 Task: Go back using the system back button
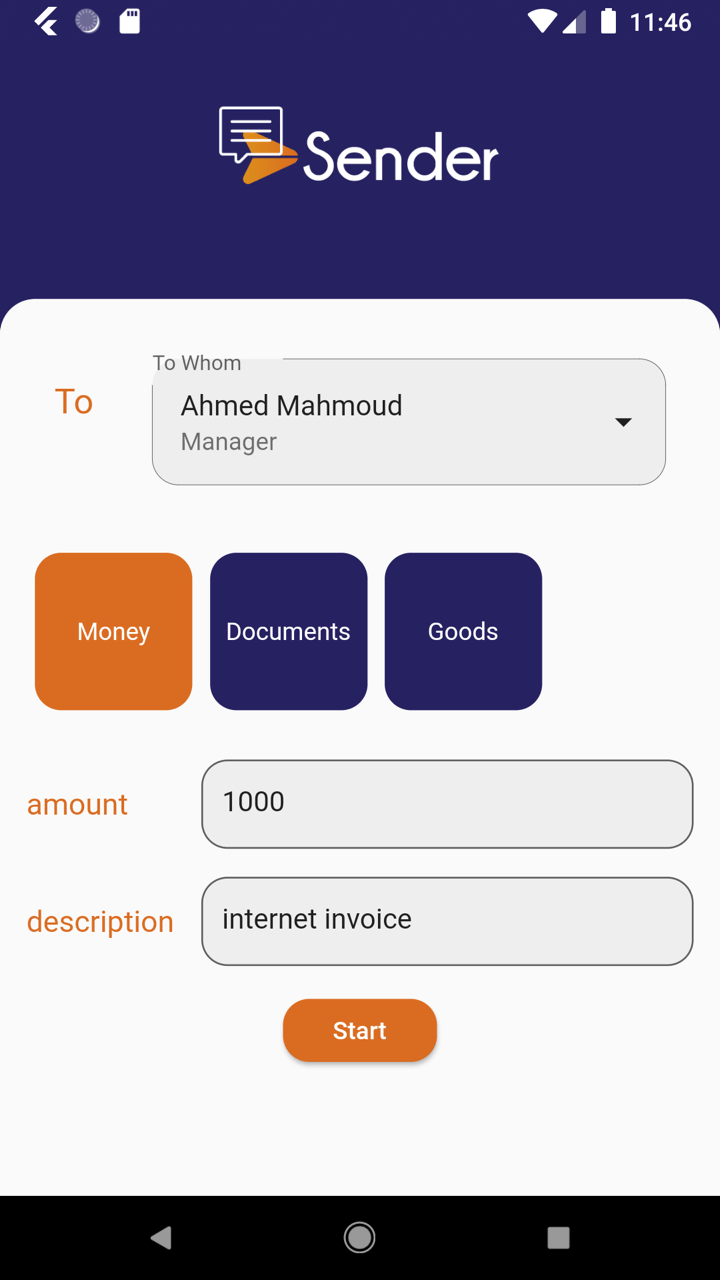coord(161,1238)
